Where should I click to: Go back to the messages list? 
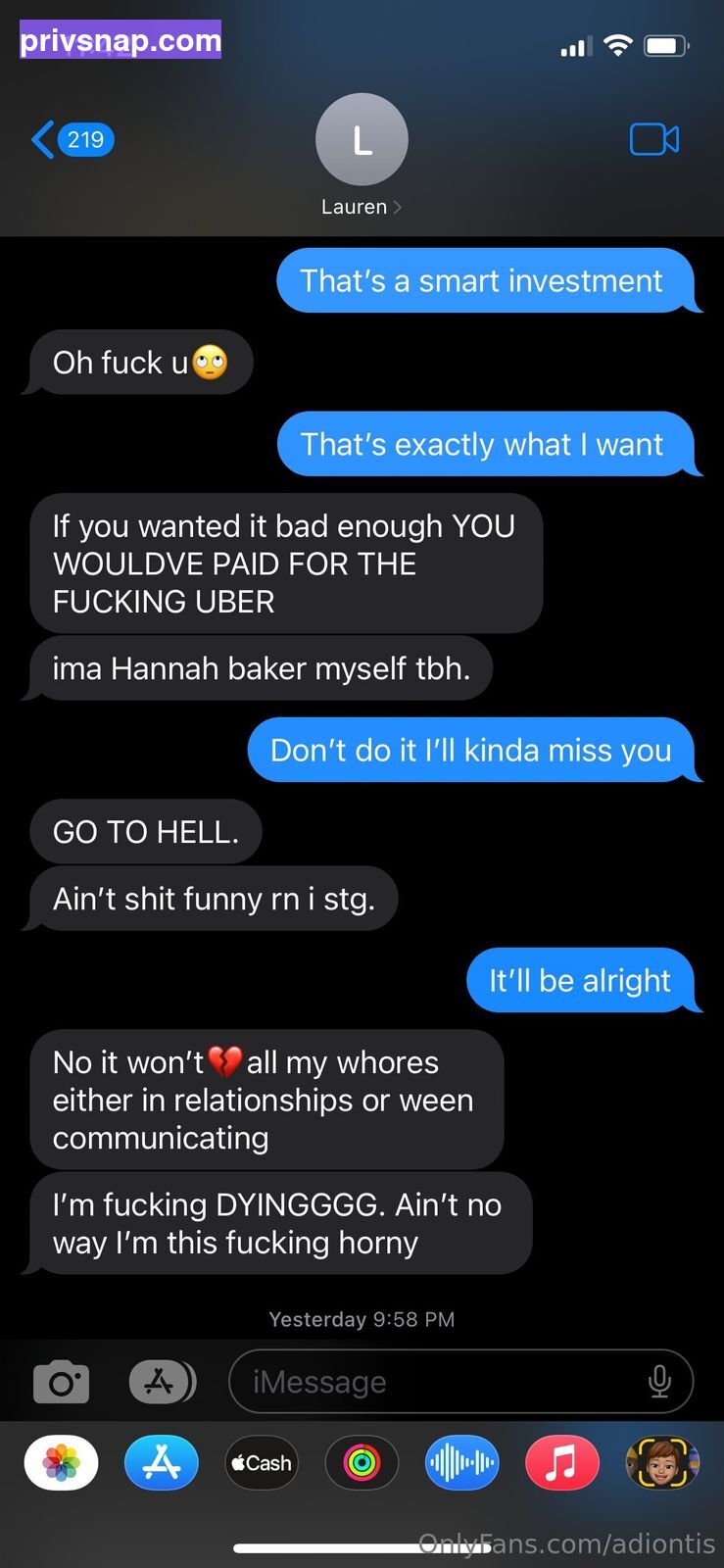tap(72, 140)
